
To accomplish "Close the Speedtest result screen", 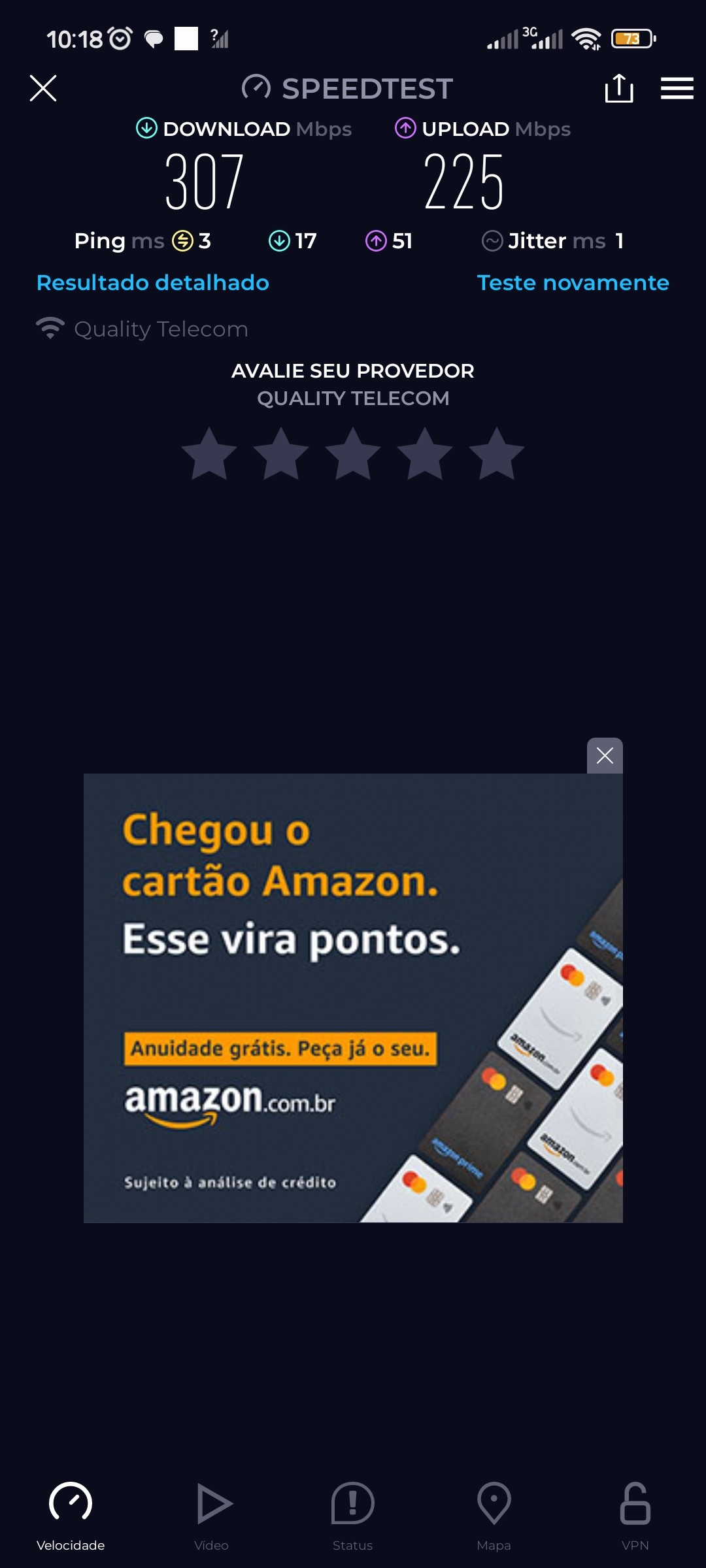I will point(43,88).
